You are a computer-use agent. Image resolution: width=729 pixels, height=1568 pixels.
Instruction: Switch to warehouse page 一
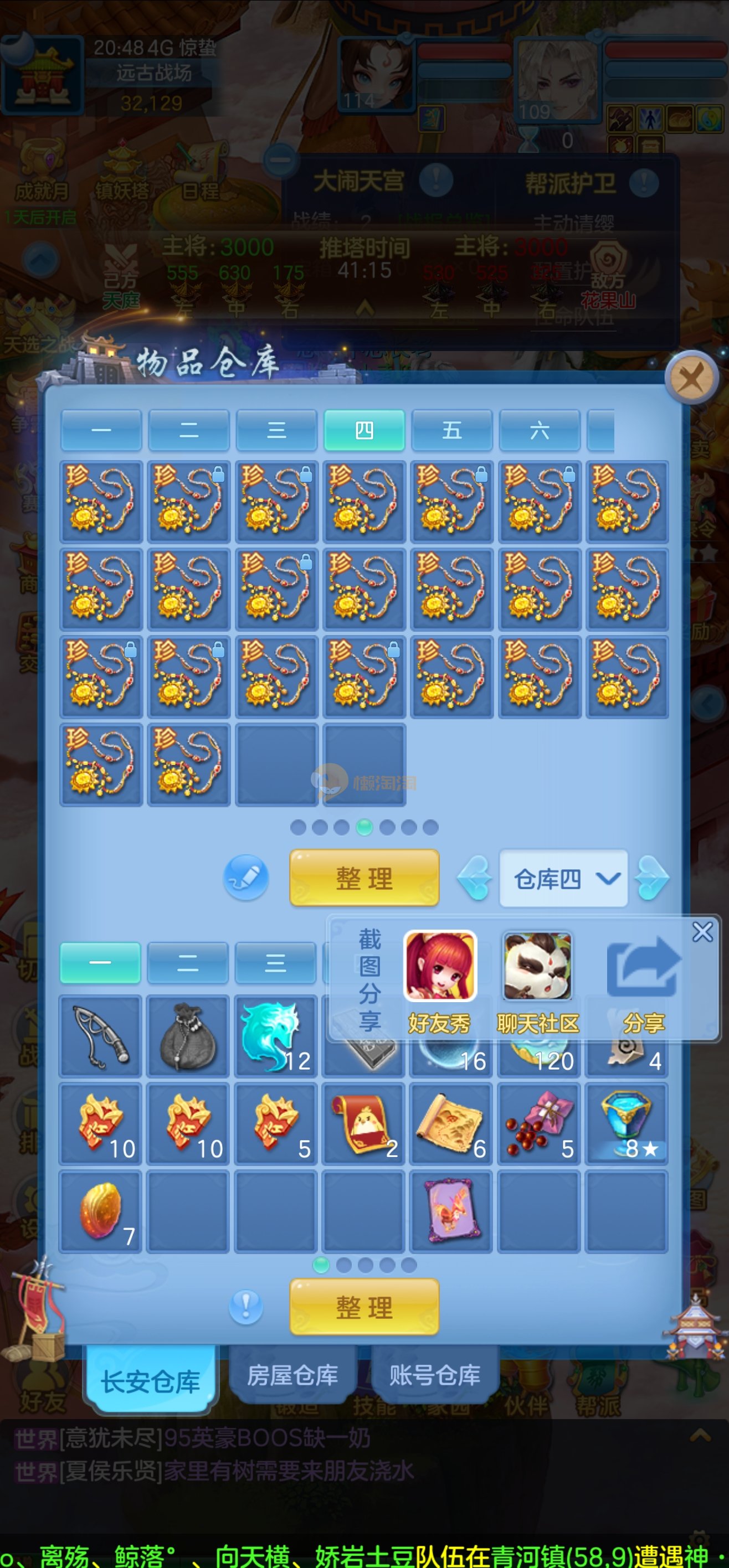[x=101, y=430]
